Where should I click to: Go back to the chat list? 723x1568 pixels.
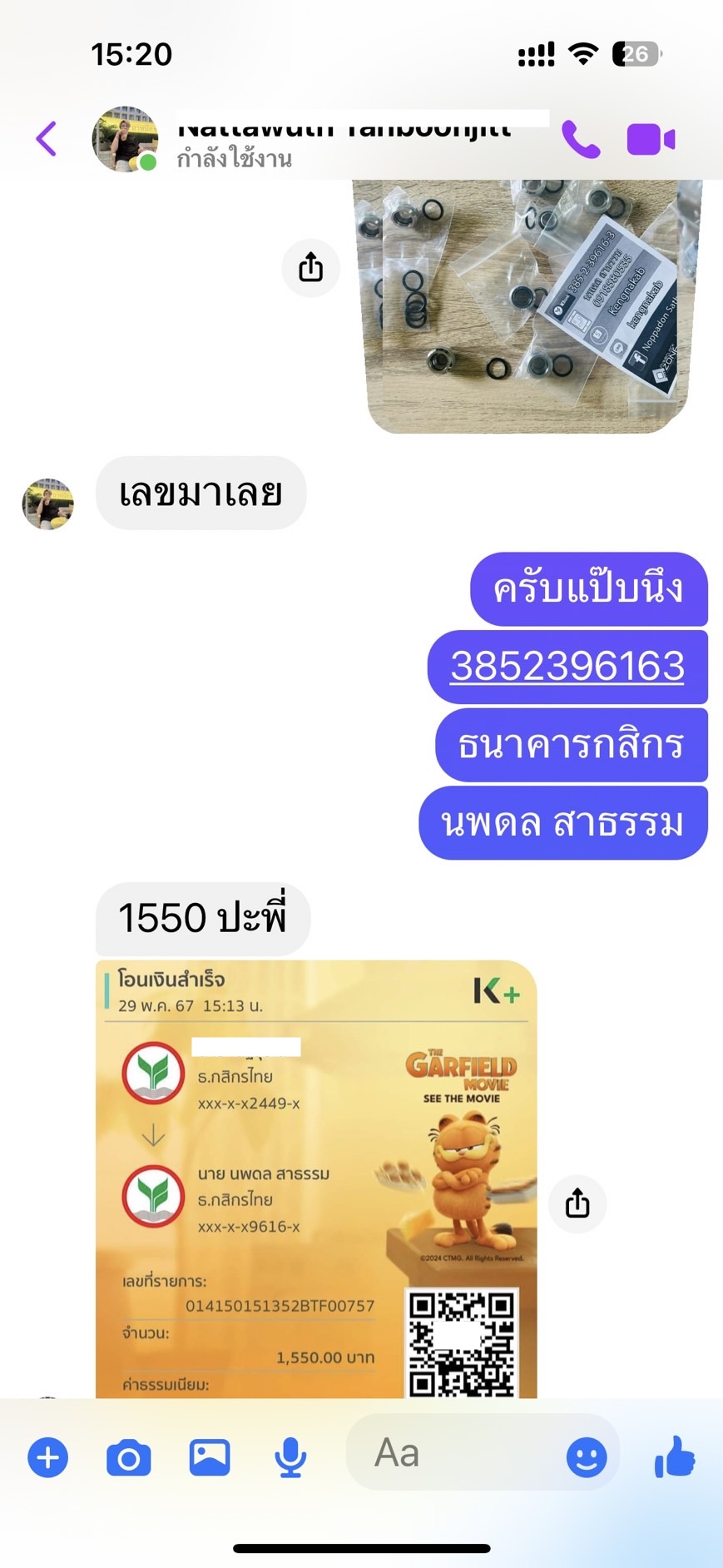pyautogui.click(x=47, y=139)
